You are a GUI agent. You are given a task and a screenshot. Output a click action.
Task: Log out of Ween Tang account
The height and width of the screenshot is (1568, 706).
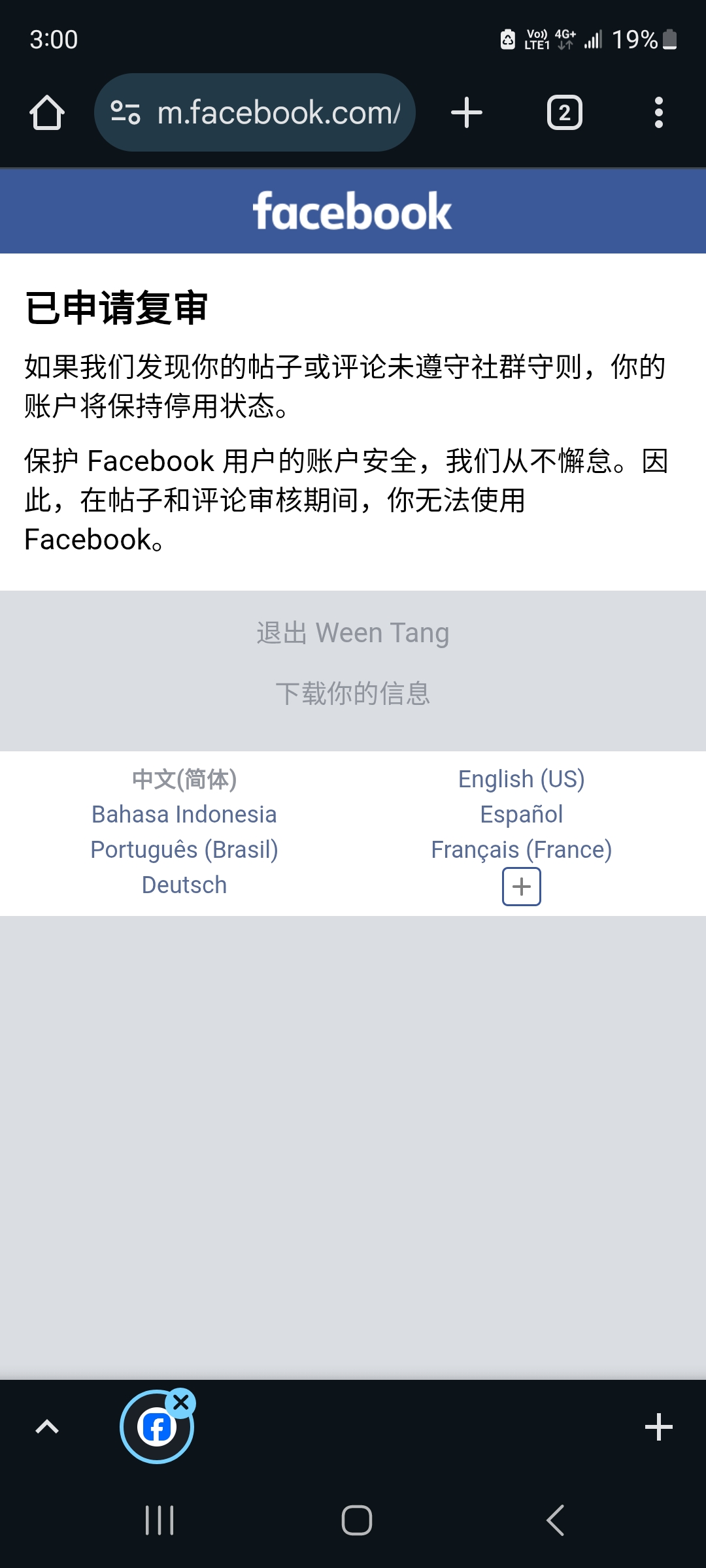coord(352,632)
